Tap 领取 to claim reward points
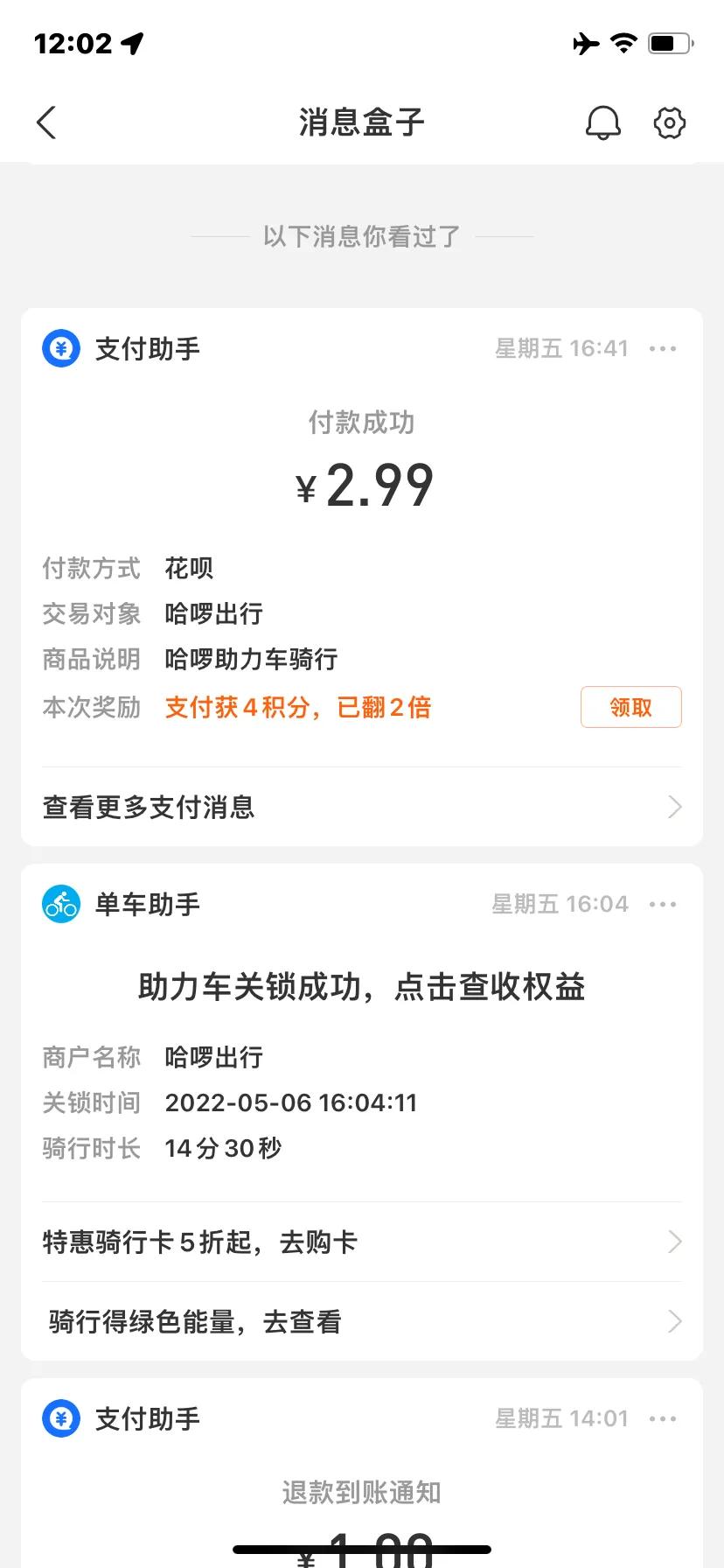The width and height of the screenshot is (724, 1568). [x=630, y=706]
